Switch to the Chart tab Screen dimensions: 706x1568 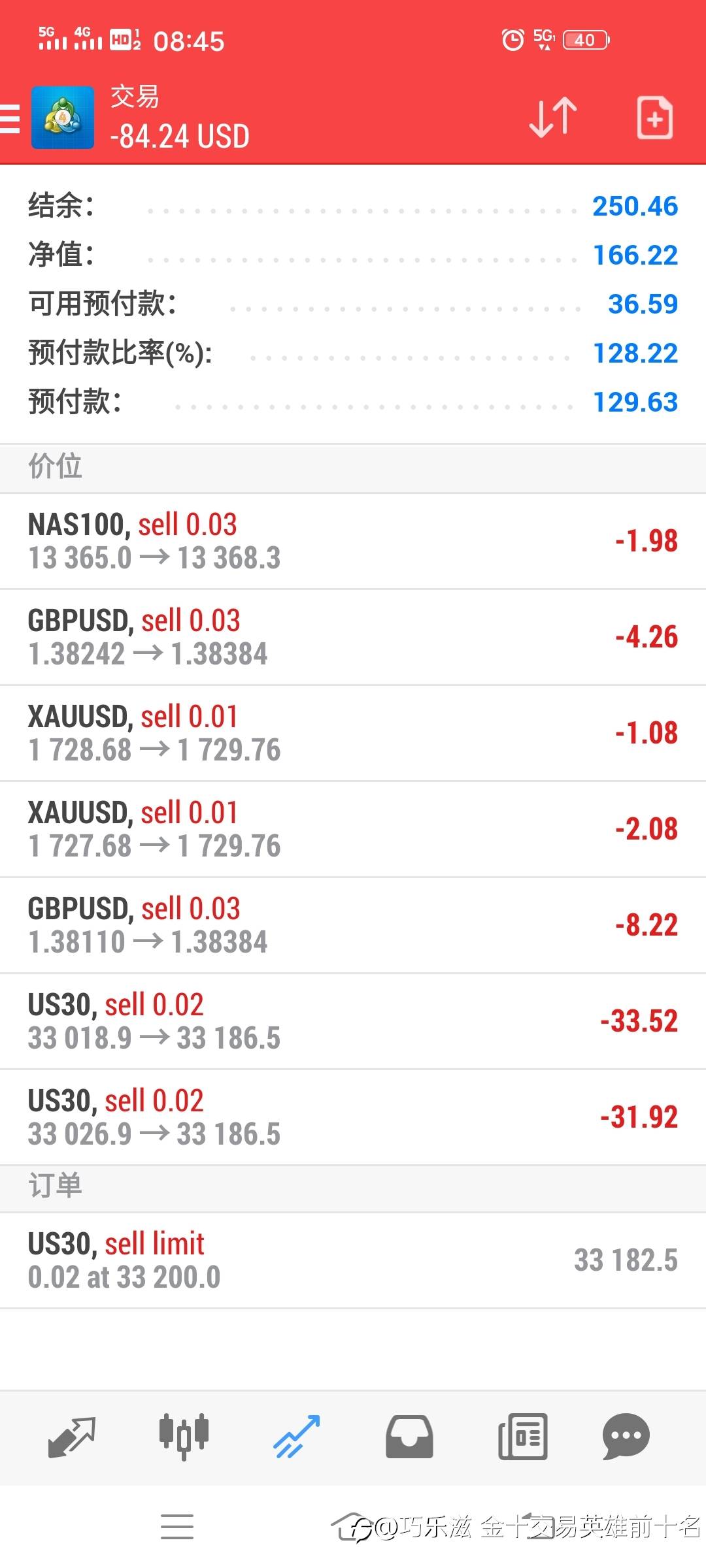click(184, 1437)
